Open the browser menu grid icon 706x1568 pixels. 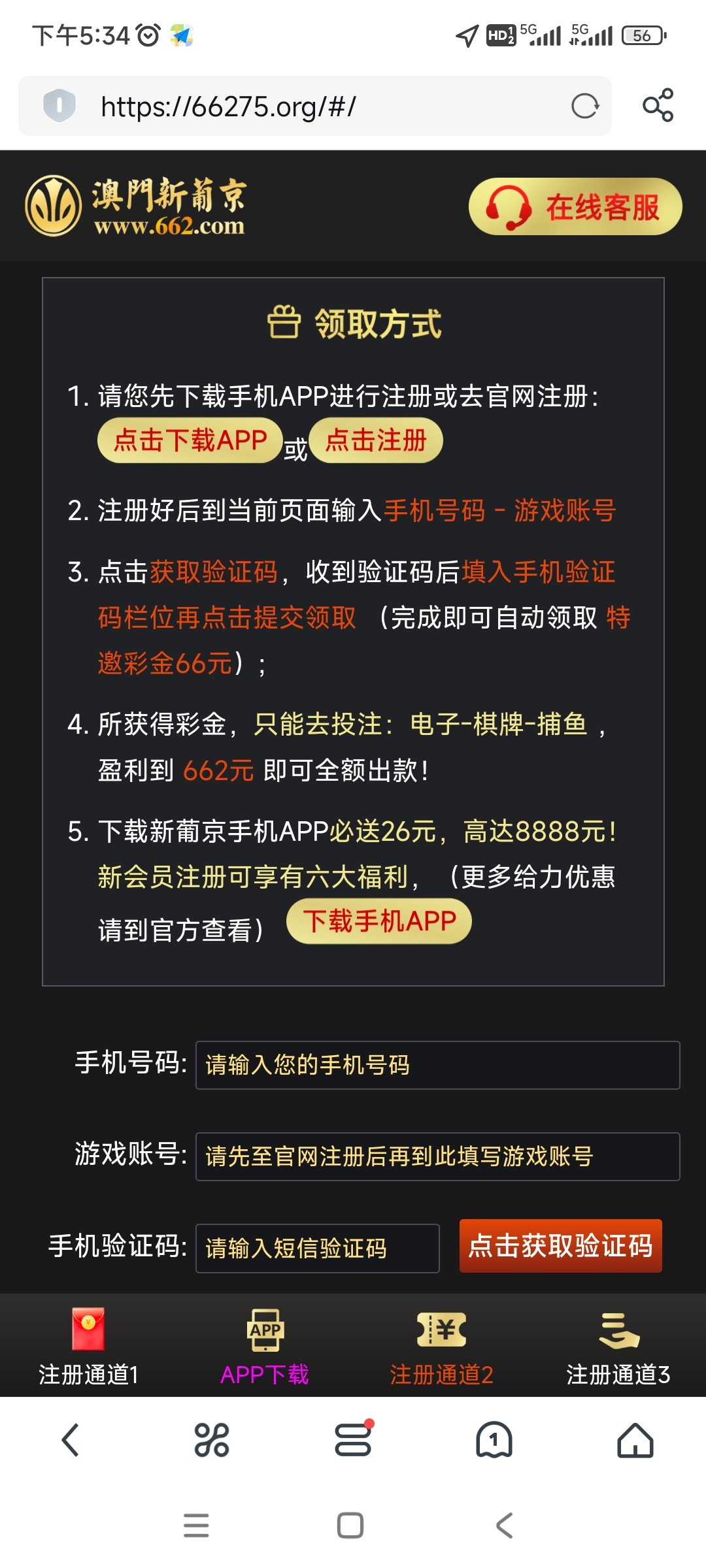point(212,1440)
